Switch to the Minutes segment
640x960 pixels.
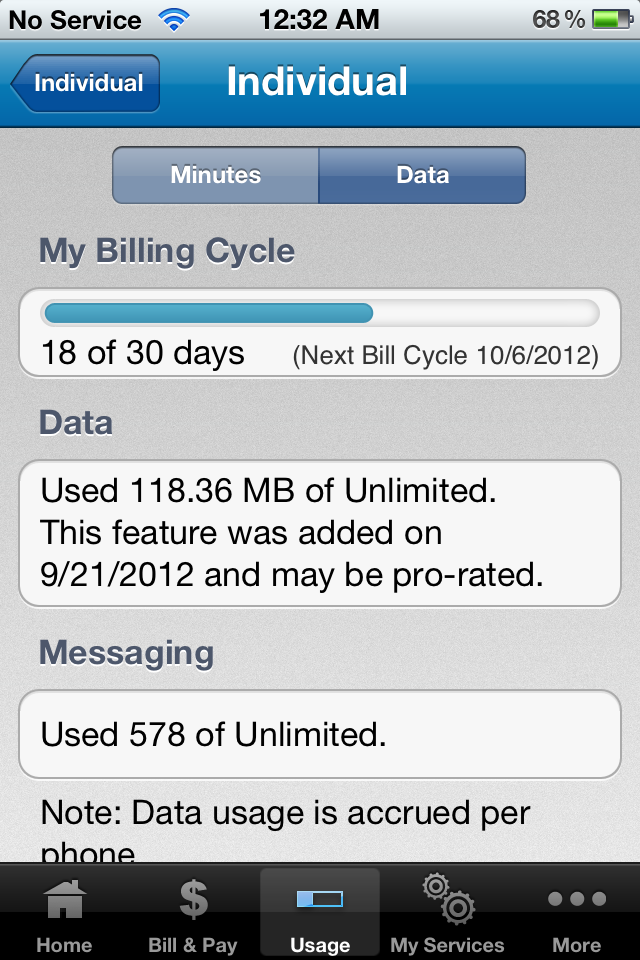216,175
